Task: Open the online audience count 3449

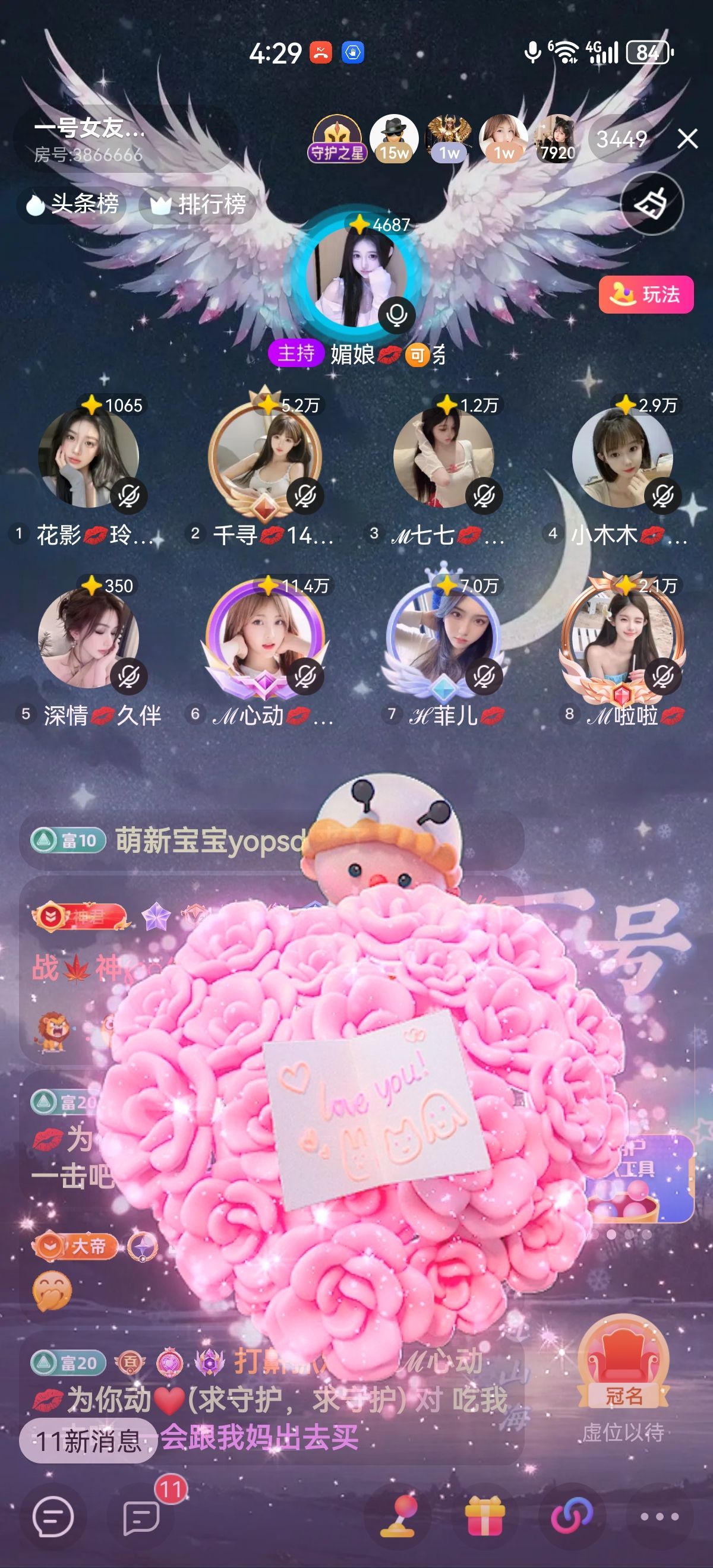Action: click(x=621, y=140)
